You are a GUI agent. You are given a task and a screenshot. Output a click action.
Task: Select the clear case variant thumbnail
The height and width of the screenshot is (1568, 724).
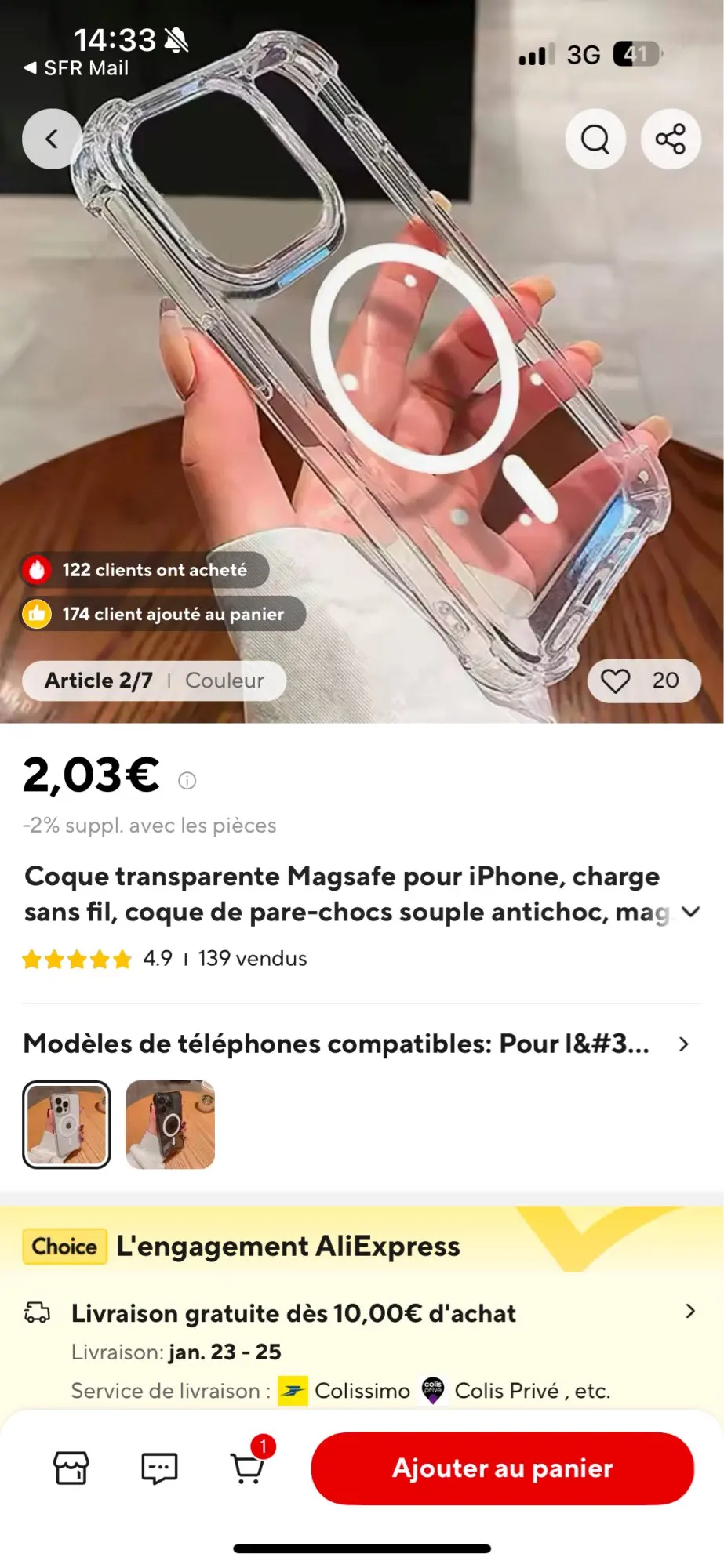tap(67, 1124)
